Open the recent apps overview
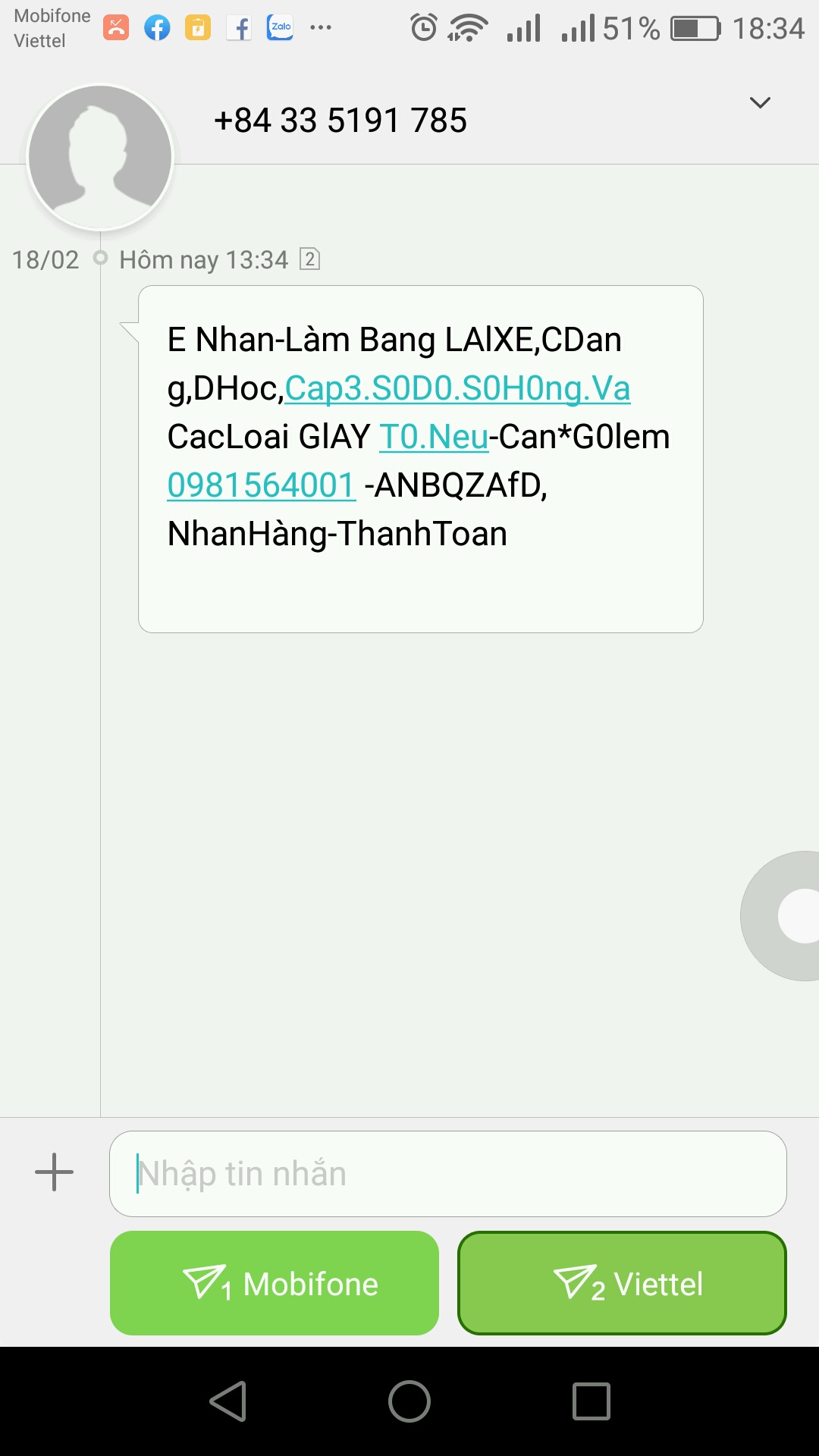The image size is (819, 1456). pos(591,1401)
